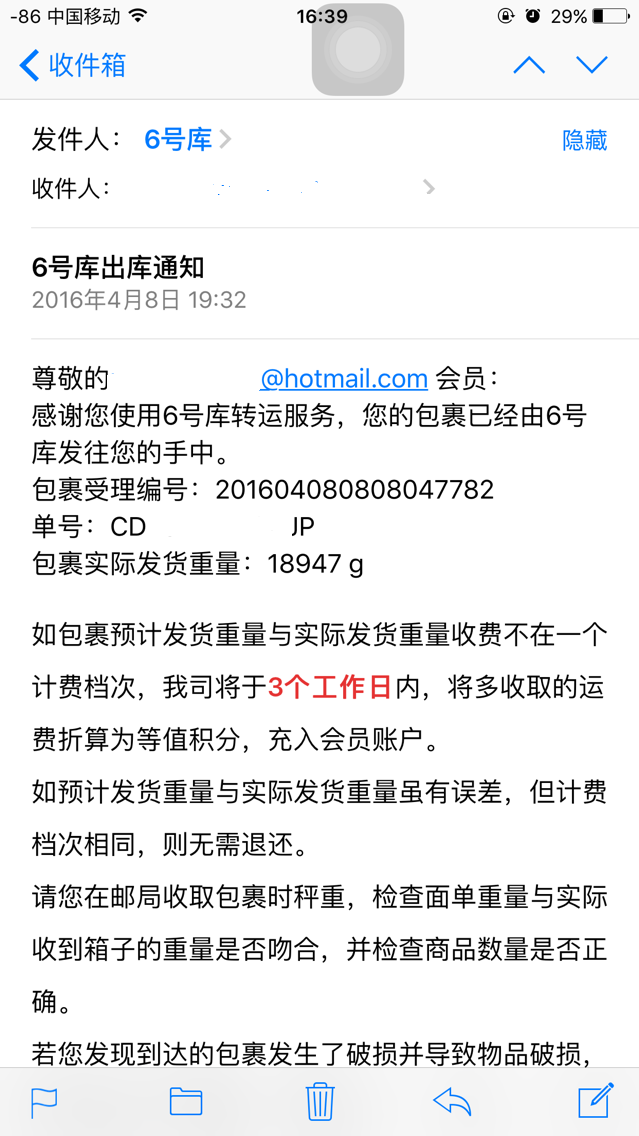The height and width of the screenshot is (1136, 639).
Task: Reply to this email
Action: coord(452,1101)
